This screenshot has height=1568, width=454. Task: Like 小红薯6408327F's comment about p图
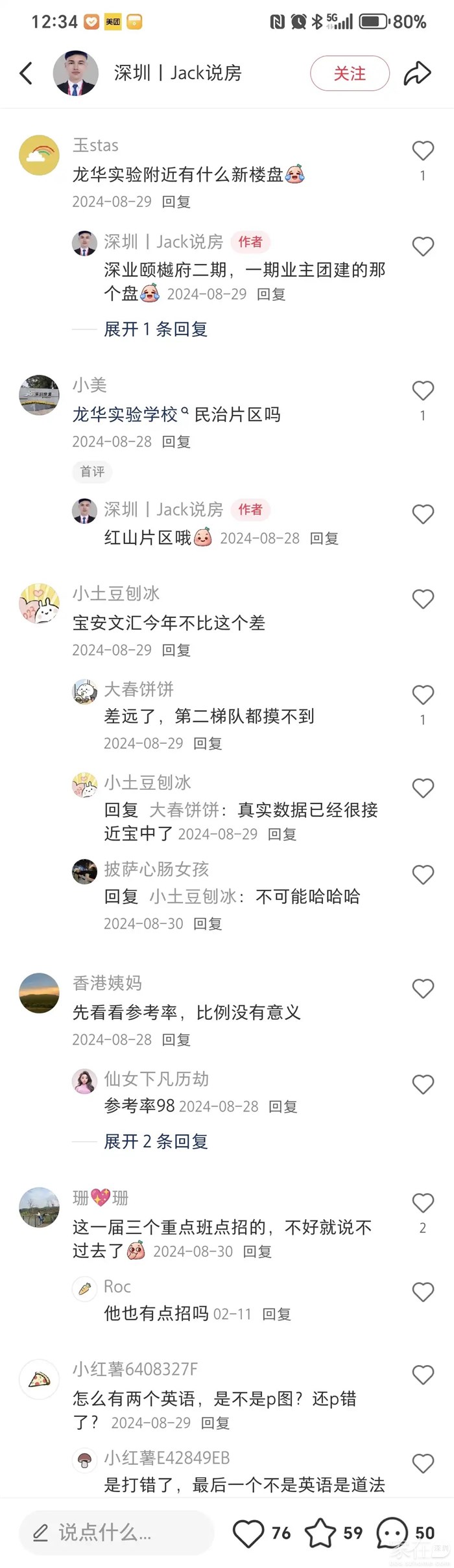[x=423, y=1375]
